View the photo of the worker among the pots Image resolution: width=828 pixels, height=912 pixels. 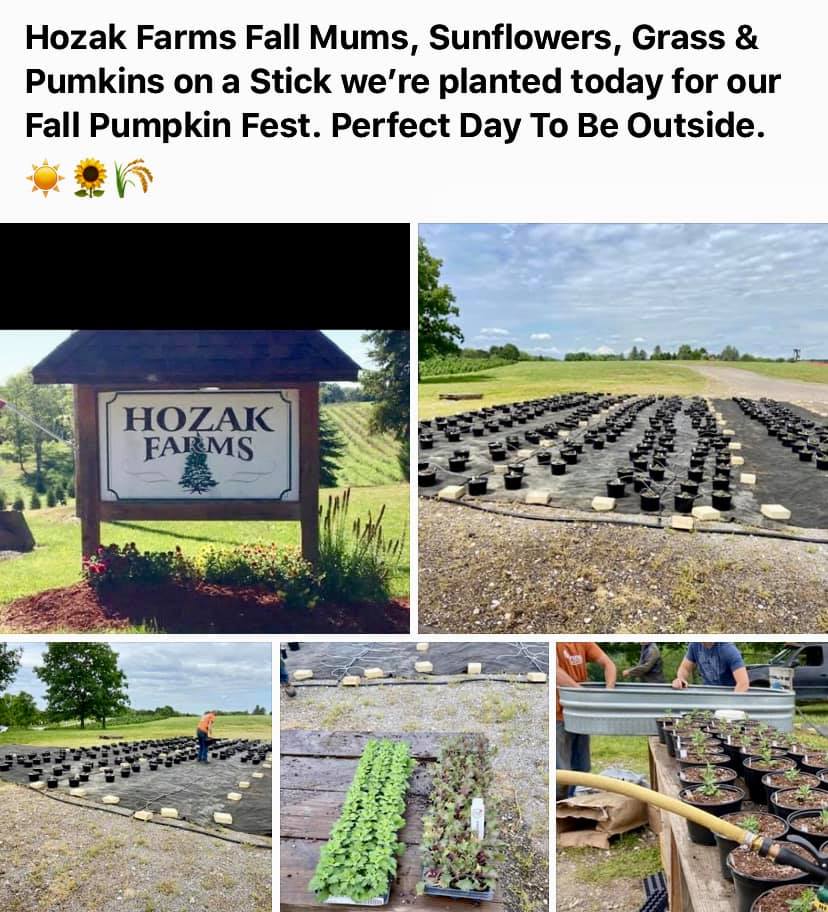tap(136, 776)
